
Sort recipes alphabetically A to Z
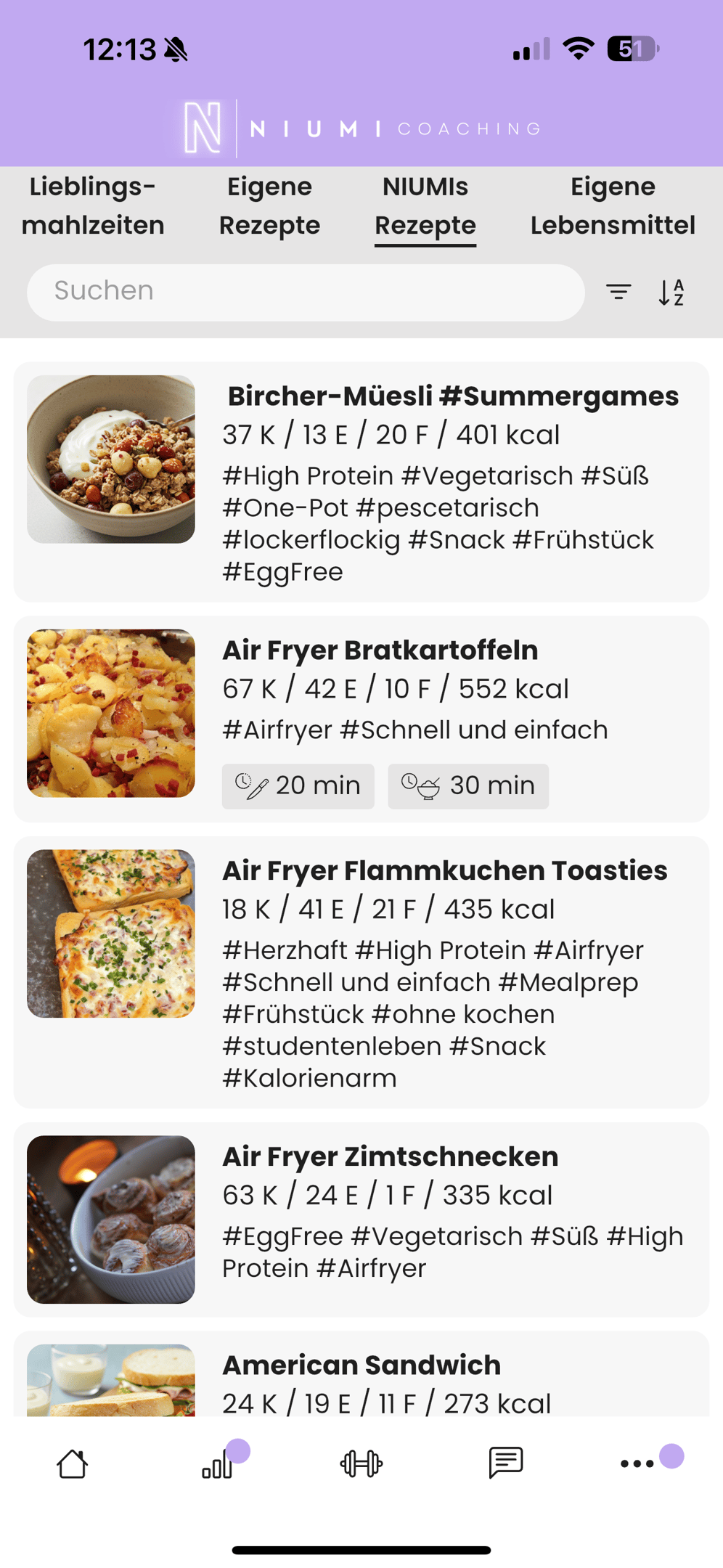671,292
